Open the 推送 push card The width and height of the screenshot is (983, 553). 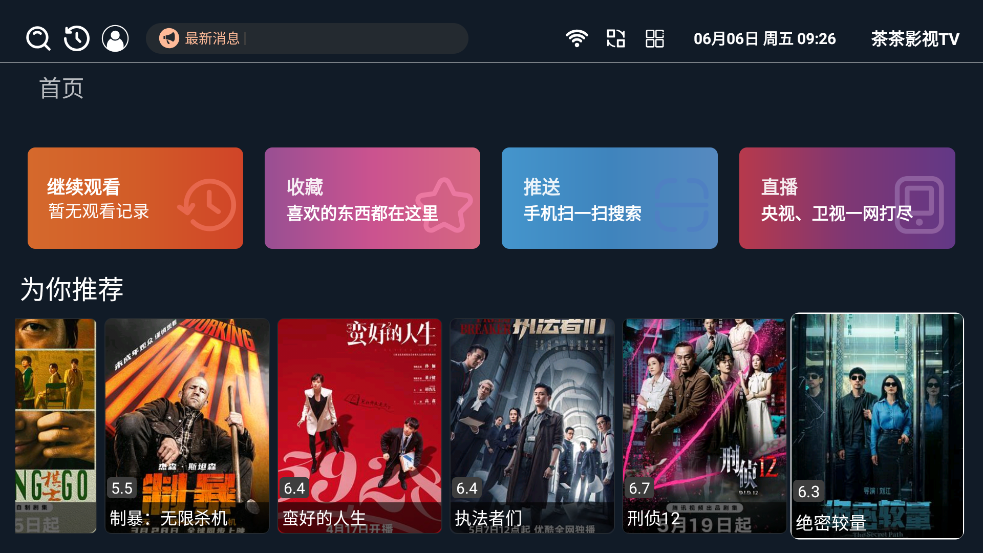point(609,198)
